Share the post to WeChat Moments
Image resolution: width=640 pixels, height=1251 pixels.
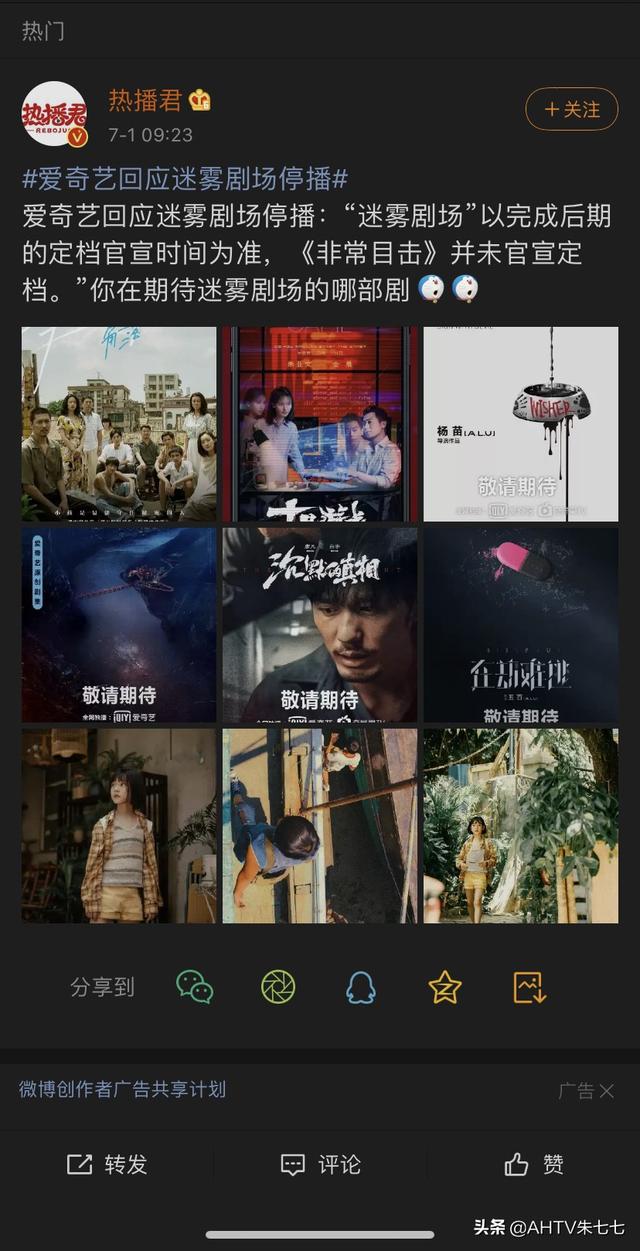coord(278,987)
